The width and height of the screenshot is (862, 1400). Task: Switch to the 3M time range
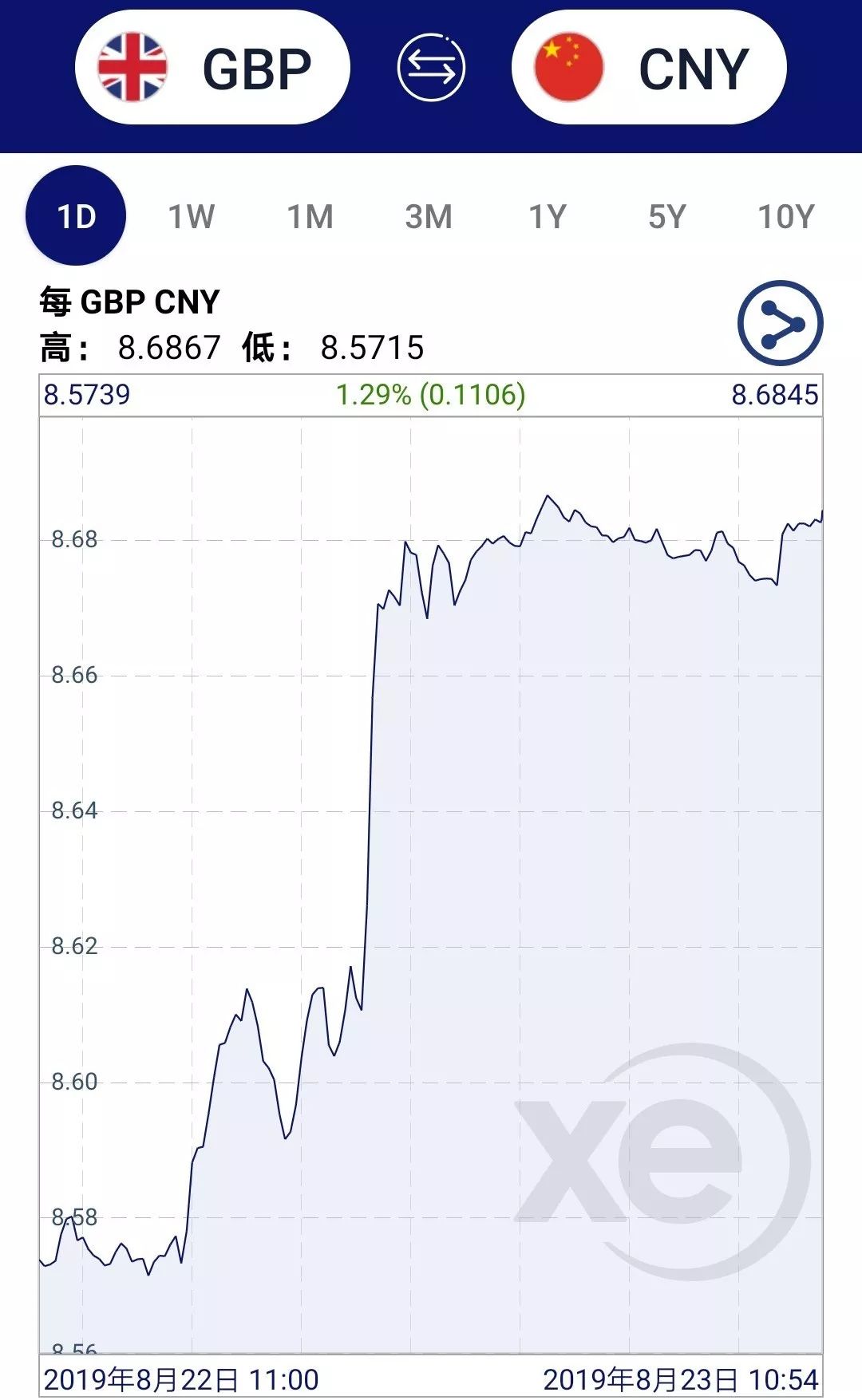[x=429, y=216]
